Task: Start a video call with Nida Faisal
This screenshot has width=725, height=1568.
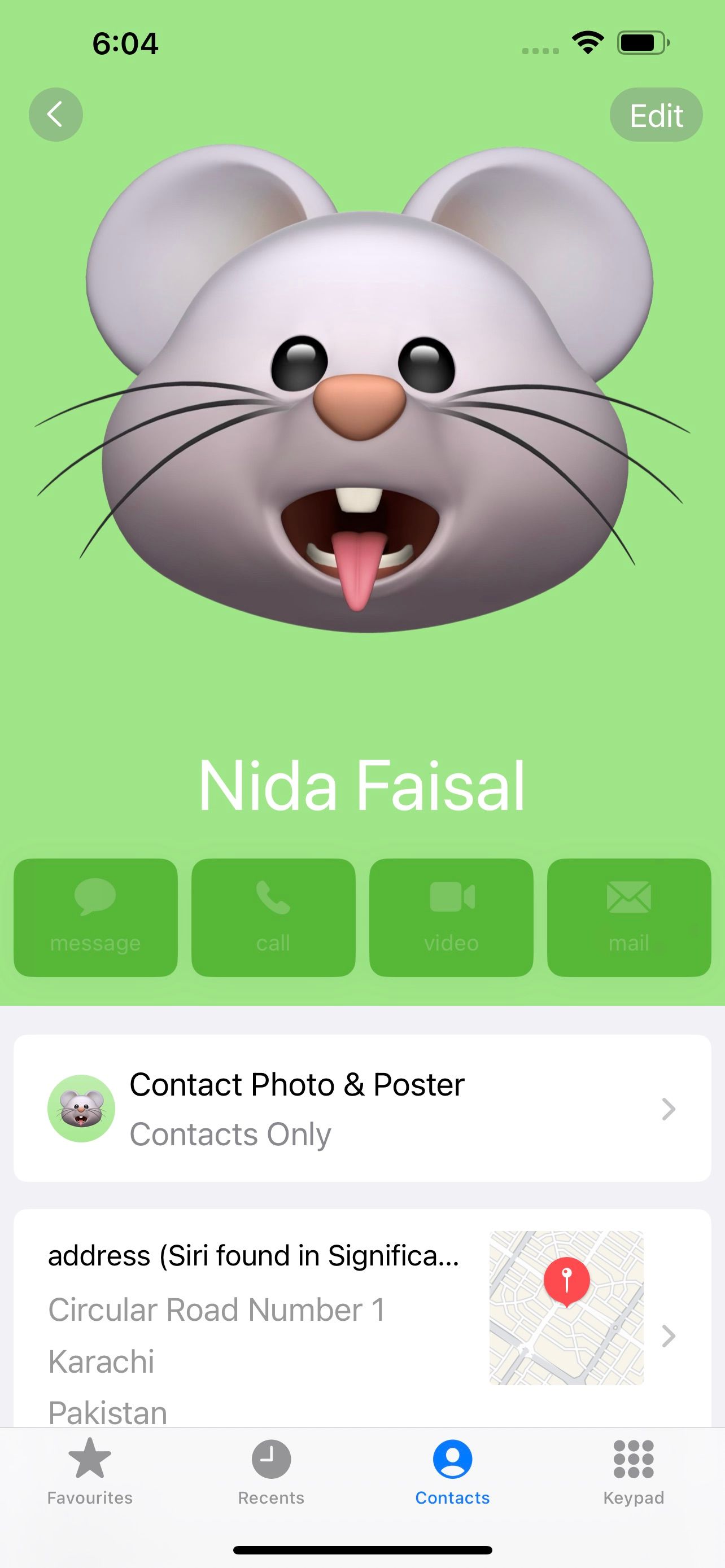Action: 451,917
